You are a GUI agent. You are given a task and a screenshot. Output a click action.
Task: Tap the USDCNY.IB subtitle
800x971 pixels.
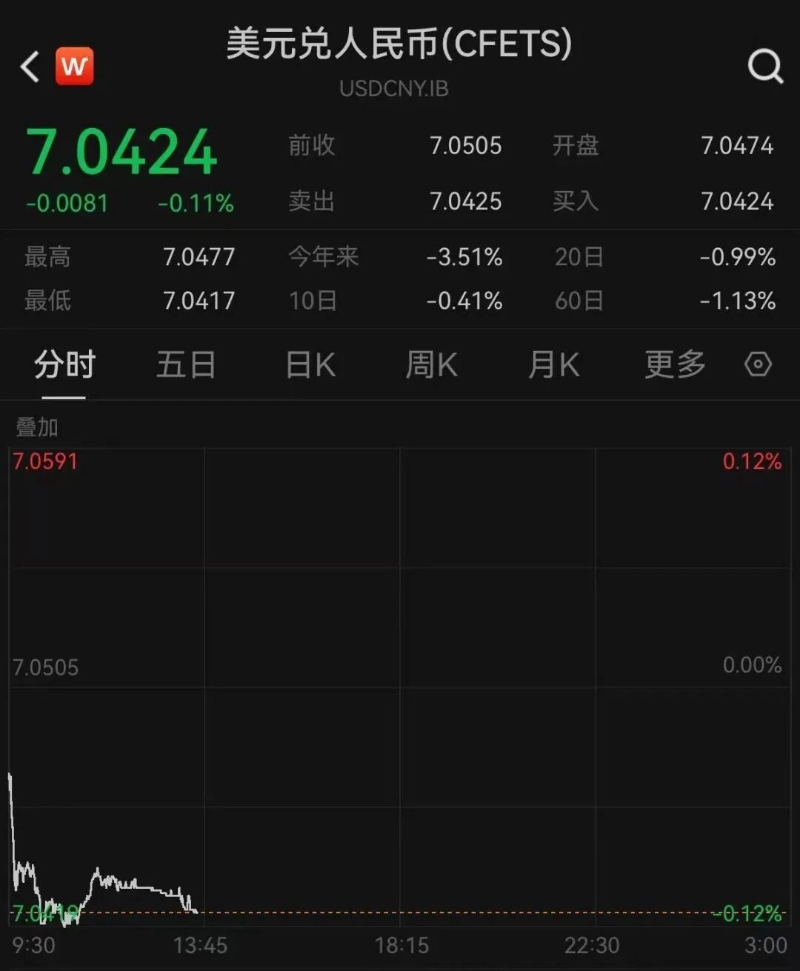394,90
